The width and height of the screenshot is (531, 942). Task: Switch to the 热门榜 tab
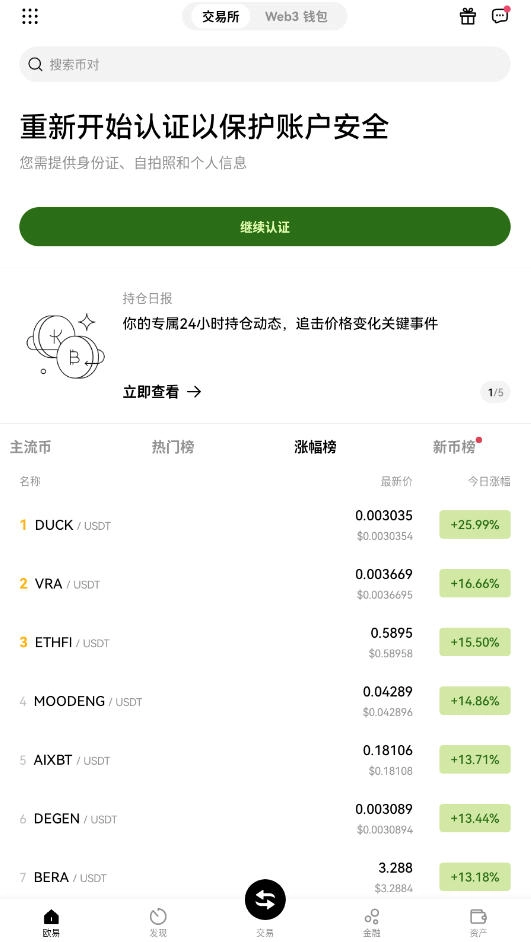172,447
